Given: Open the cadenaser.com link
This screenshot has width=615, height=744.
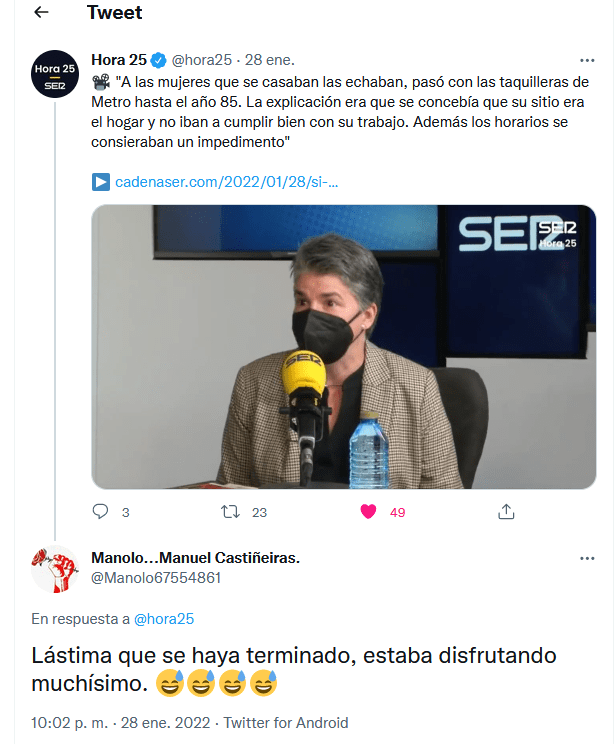Looking at the screenshot, I should click(x=227, y=182).
